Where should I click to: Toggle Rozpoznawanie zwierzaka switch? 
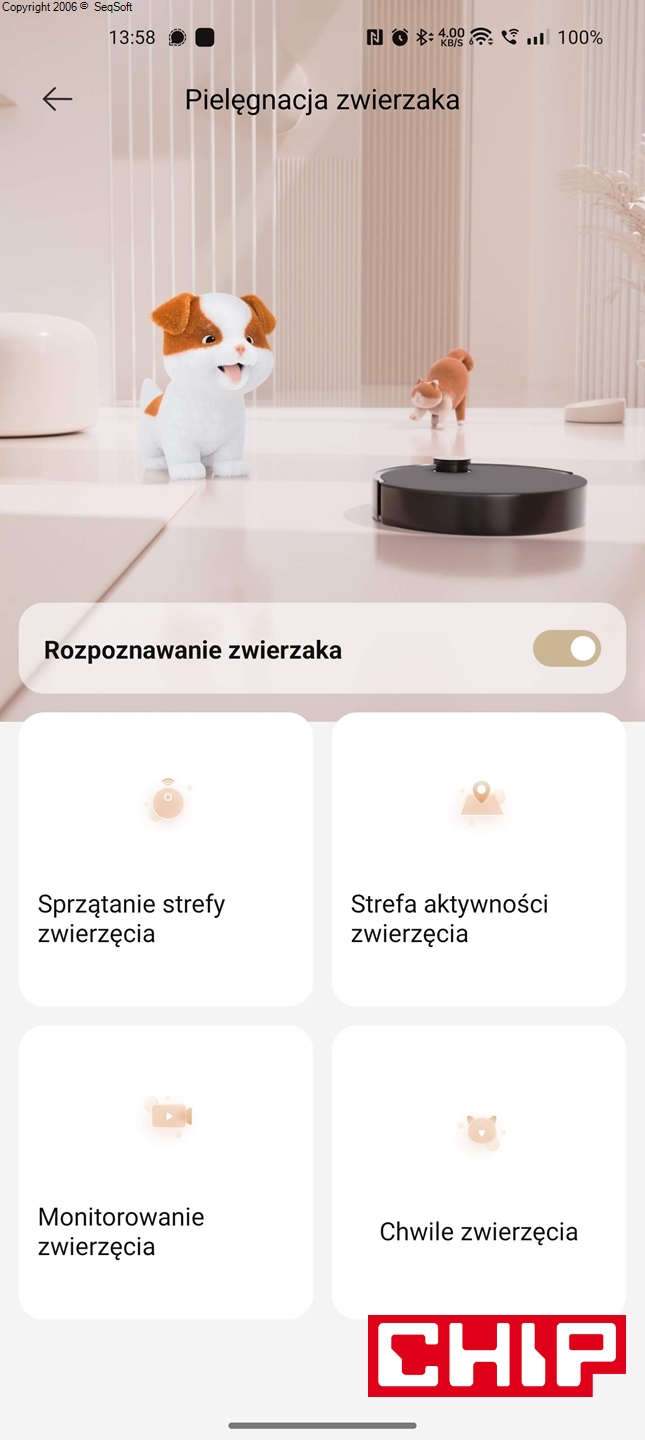click(566, 649)
